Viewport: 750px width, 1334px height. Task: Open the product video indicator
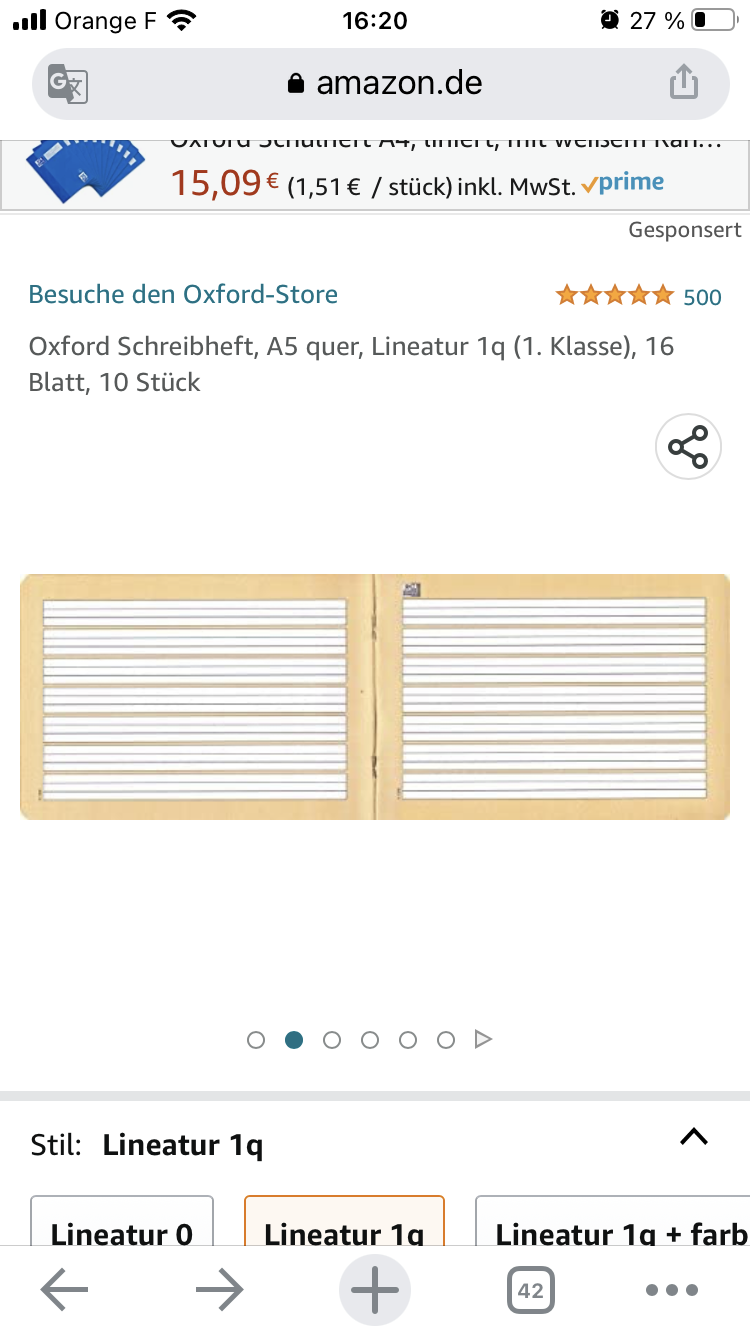(x=483, y=1040)
